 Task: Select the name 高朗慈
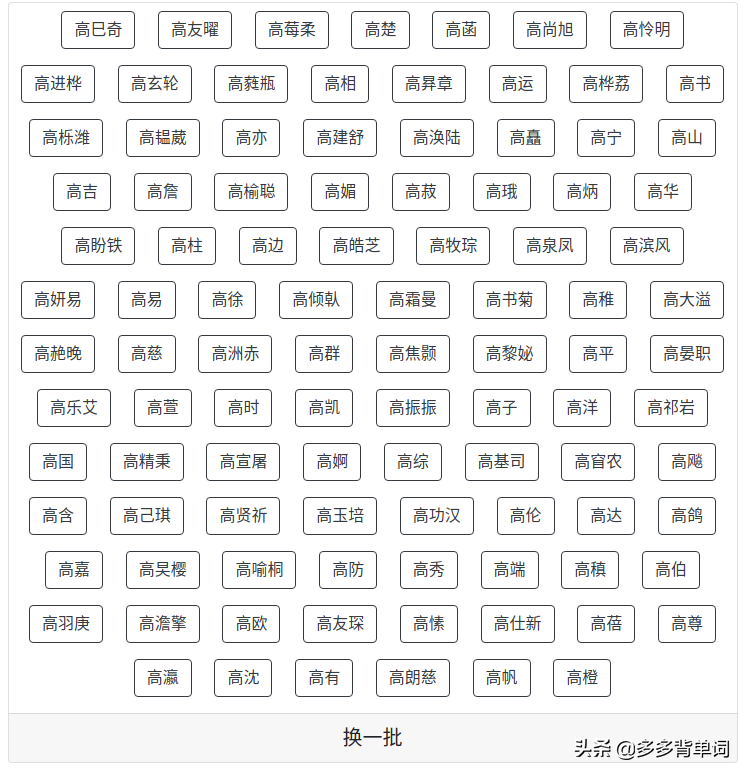tap(413, 678)
